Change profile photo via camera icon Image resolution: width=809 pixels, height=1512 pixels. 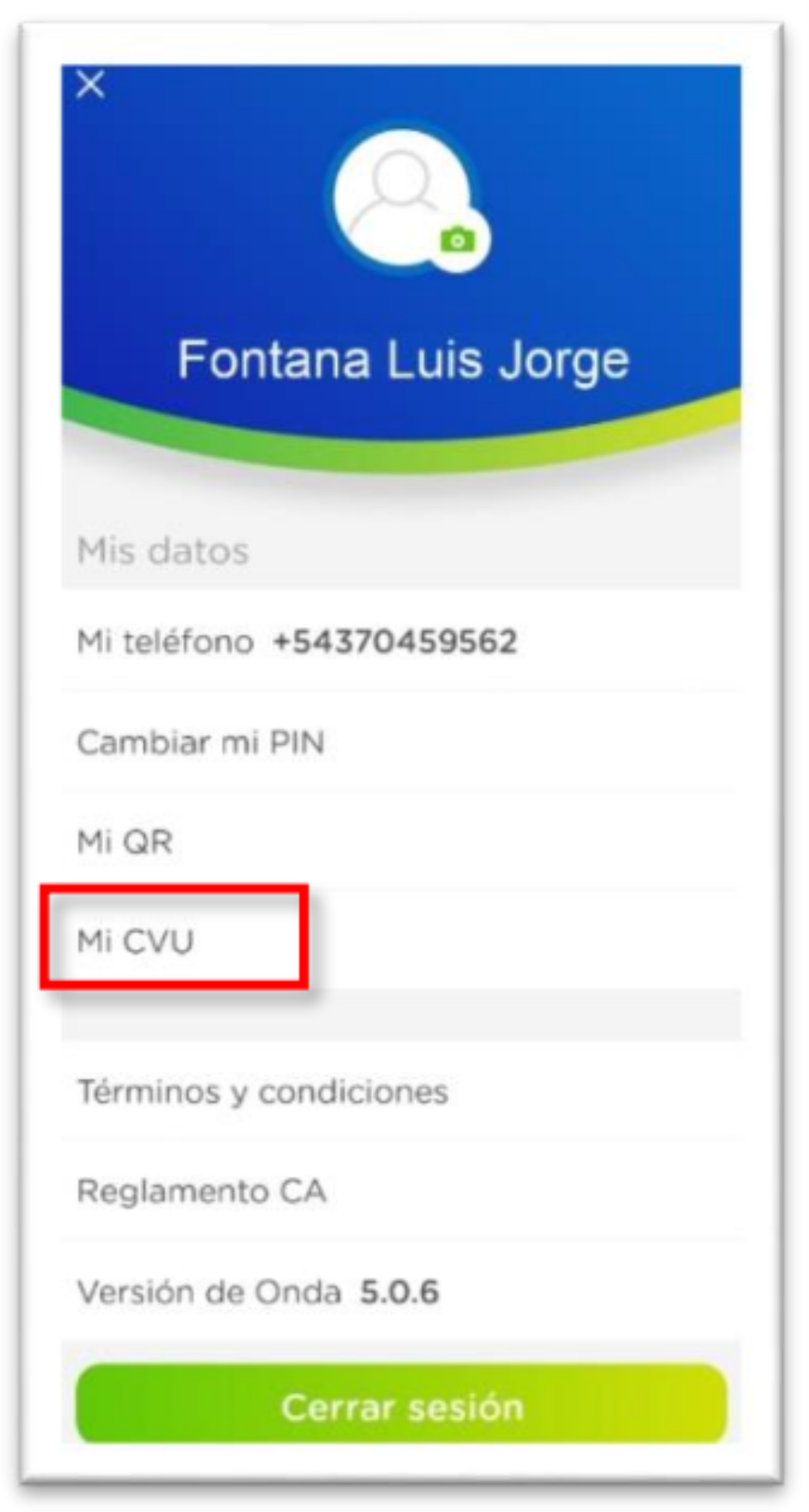pos(457,240)
